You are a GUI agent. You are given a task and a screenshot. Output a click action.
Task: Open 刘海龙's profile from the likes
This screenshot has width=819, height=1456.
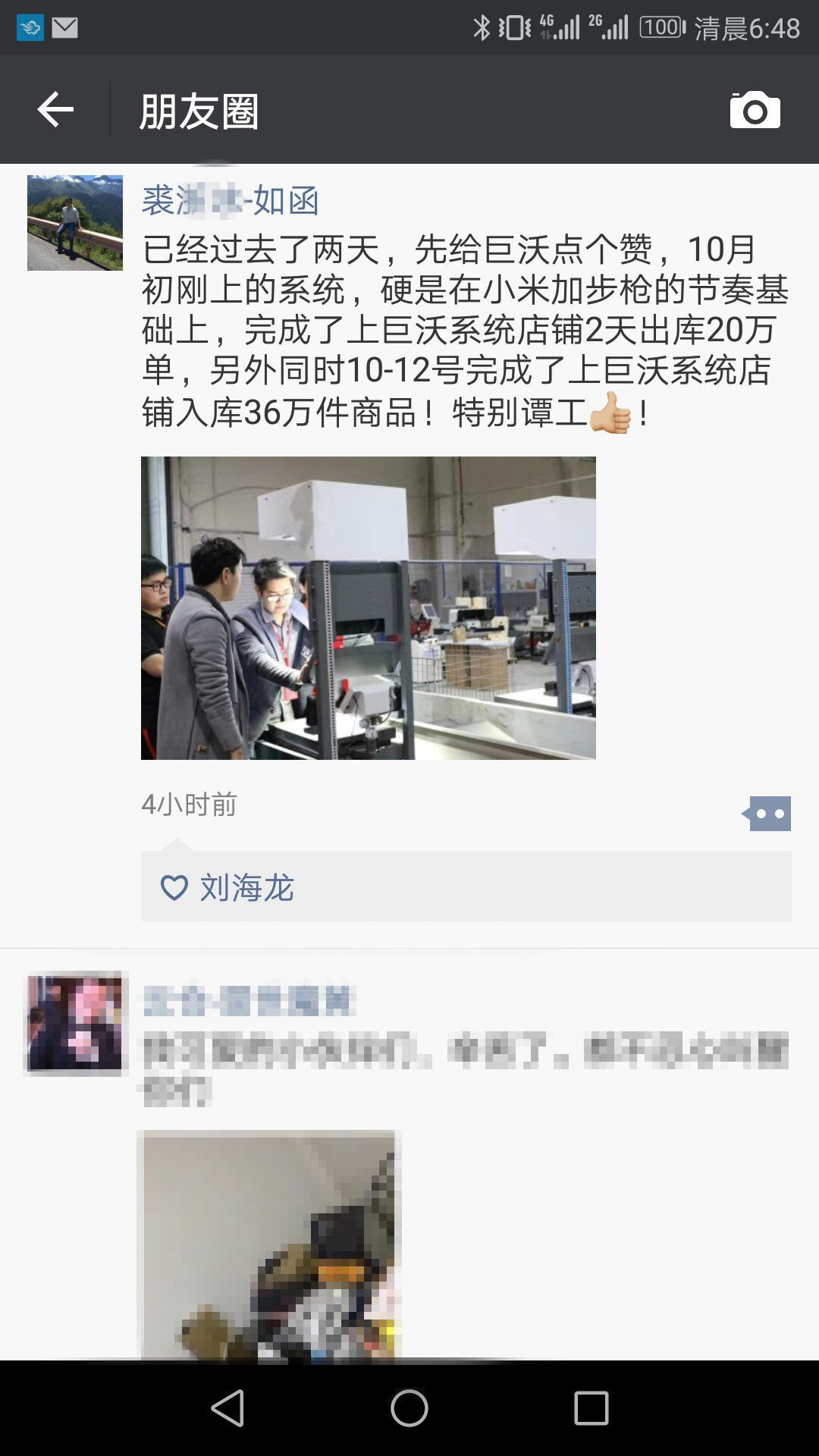[x=246, y=887]
